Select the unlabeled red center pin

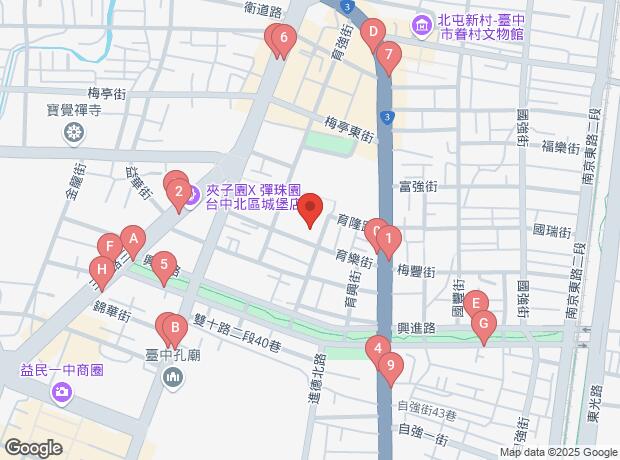[311, 208]
